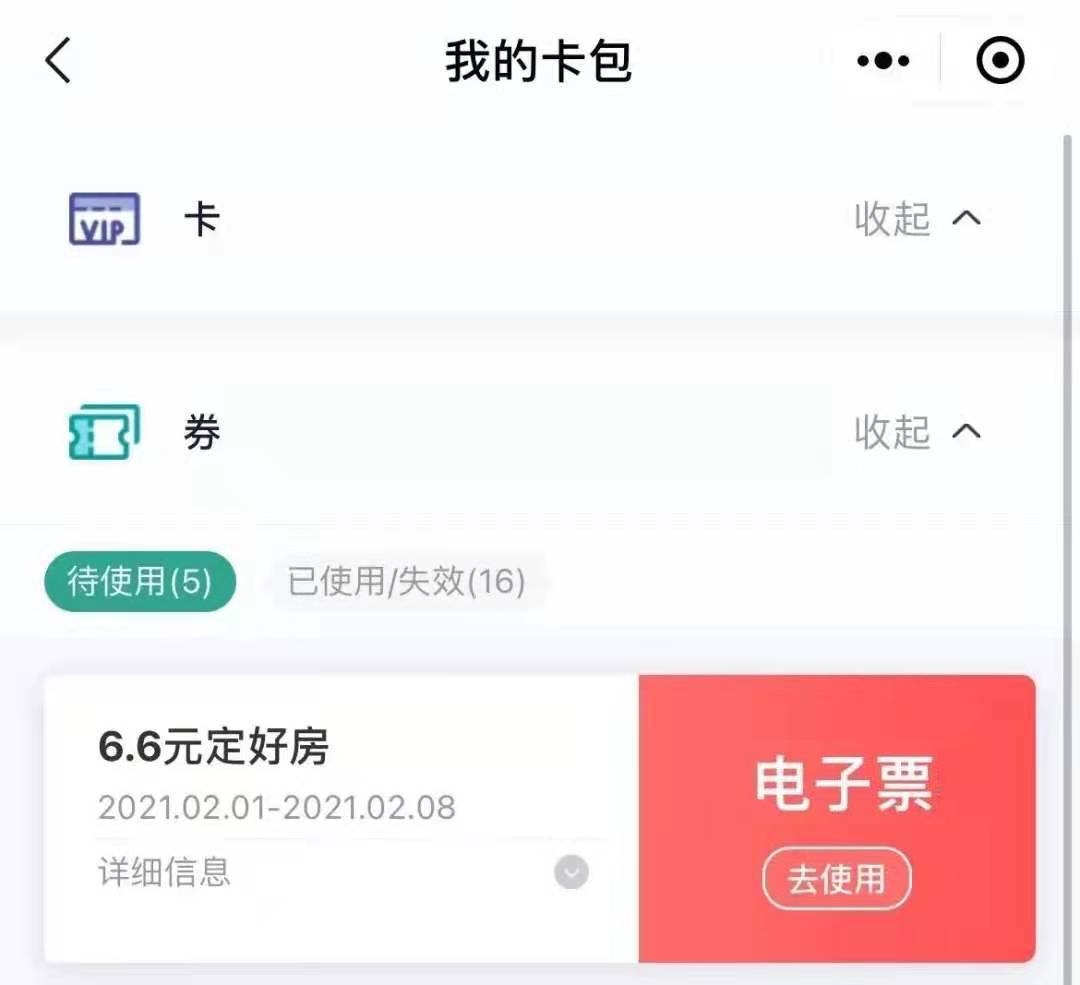
Task: Switch to 待使用(5) tab
Action: click(x=140, y=581)
